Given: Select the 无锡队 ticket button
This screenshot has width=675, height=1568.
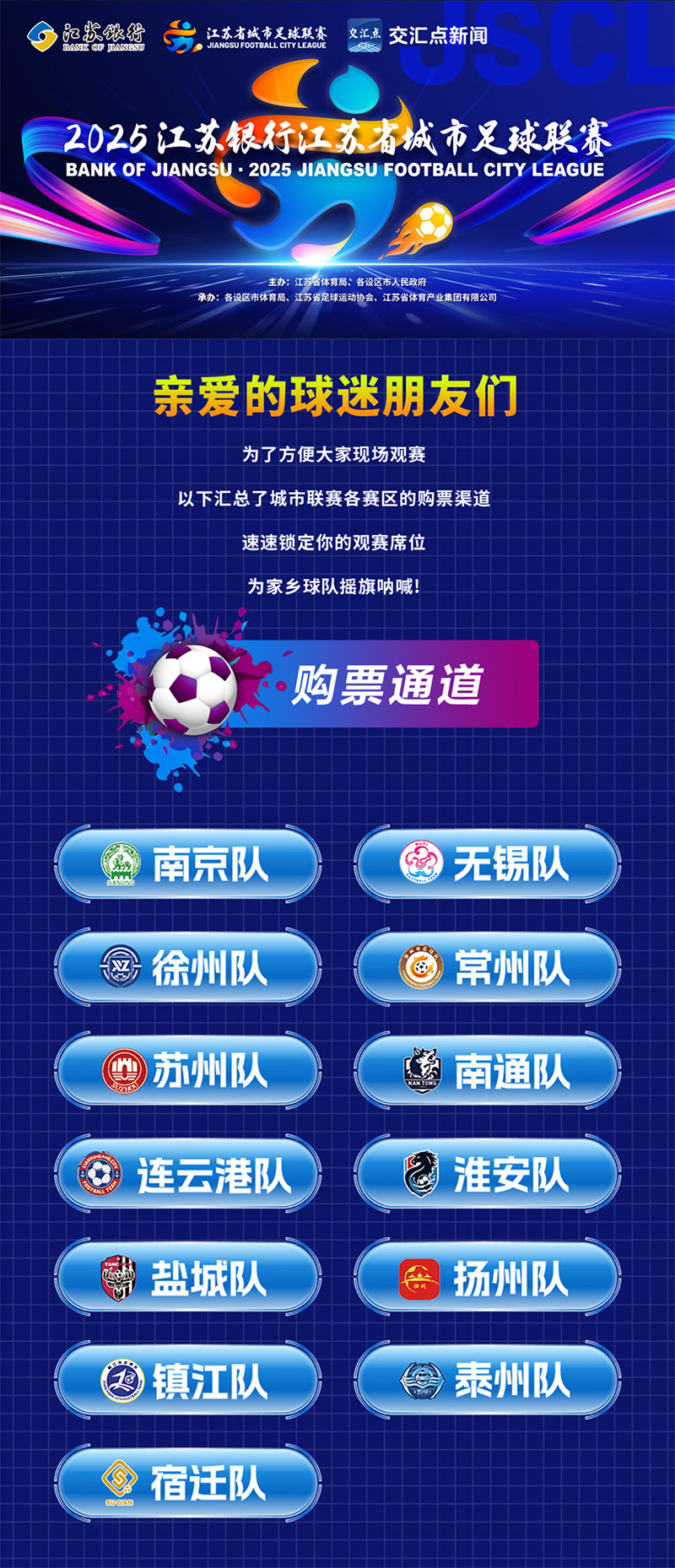Looking at the screenshot, I should (488, 864).
